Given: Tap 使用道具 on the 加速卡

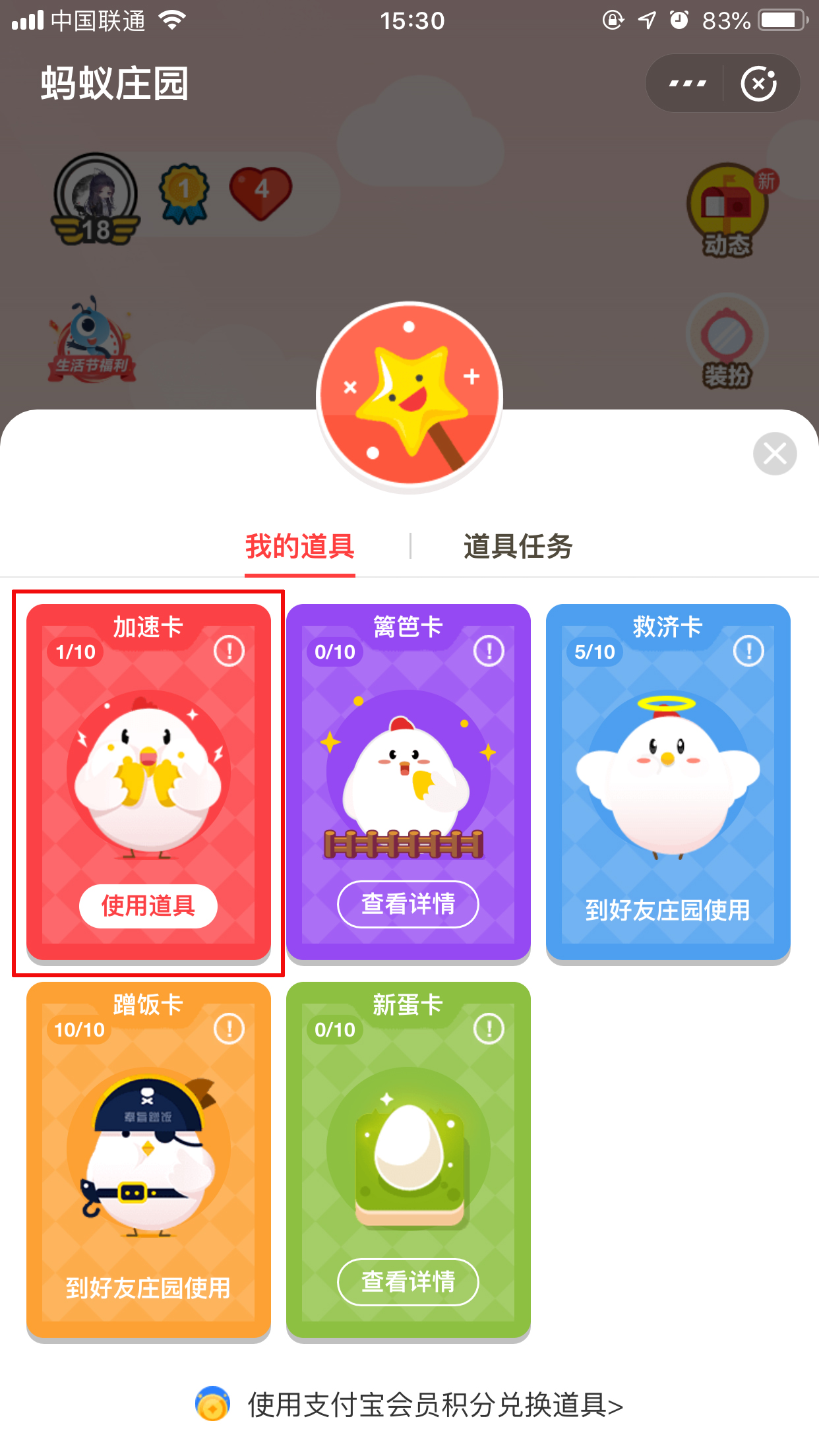Looking at the screenshot, I should [x=148, y=907].
